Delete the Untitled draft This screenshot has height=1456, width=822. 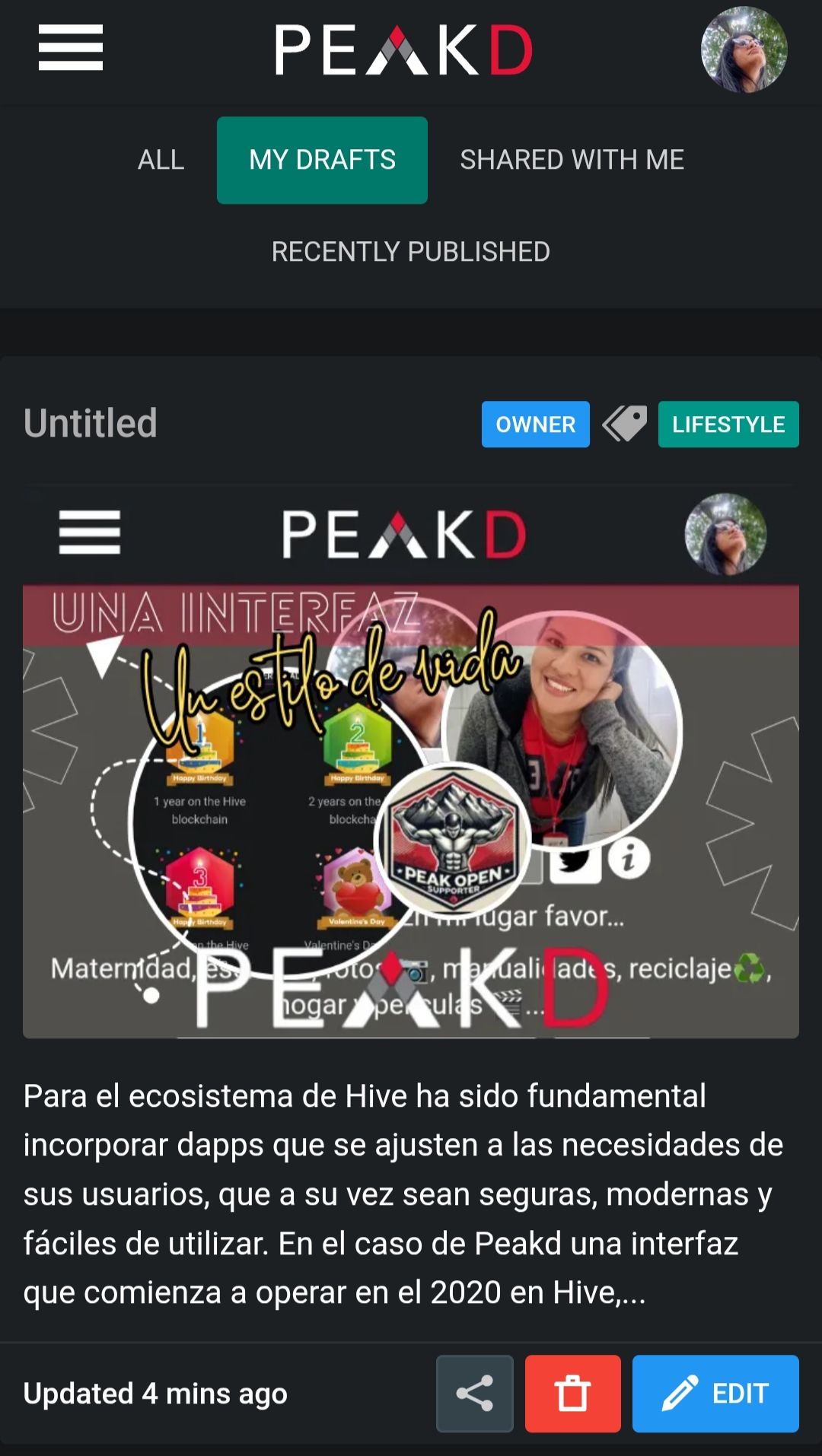[572, 1394]
